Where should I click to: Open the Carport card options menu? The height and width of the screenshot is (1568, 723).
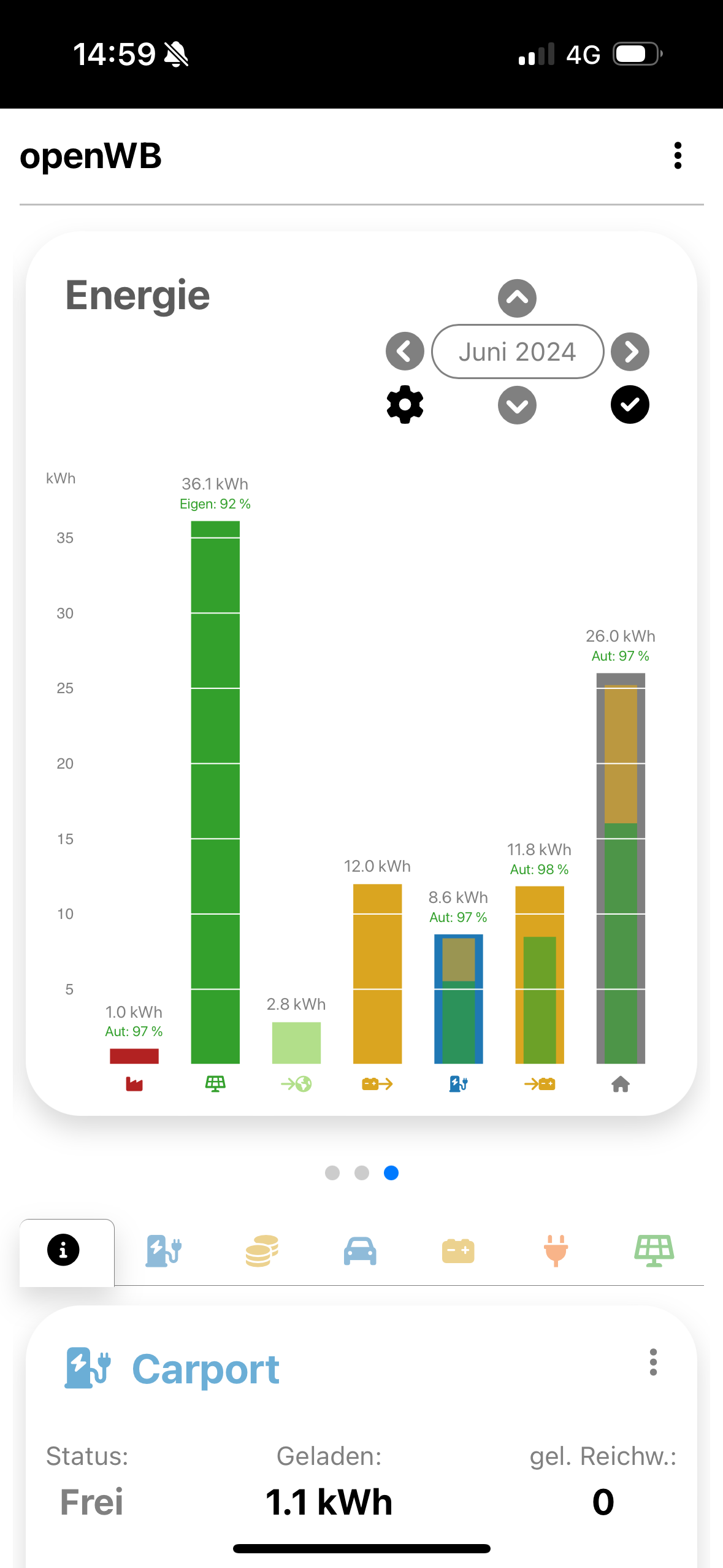pyautogui.click(x=653, y=1362)
